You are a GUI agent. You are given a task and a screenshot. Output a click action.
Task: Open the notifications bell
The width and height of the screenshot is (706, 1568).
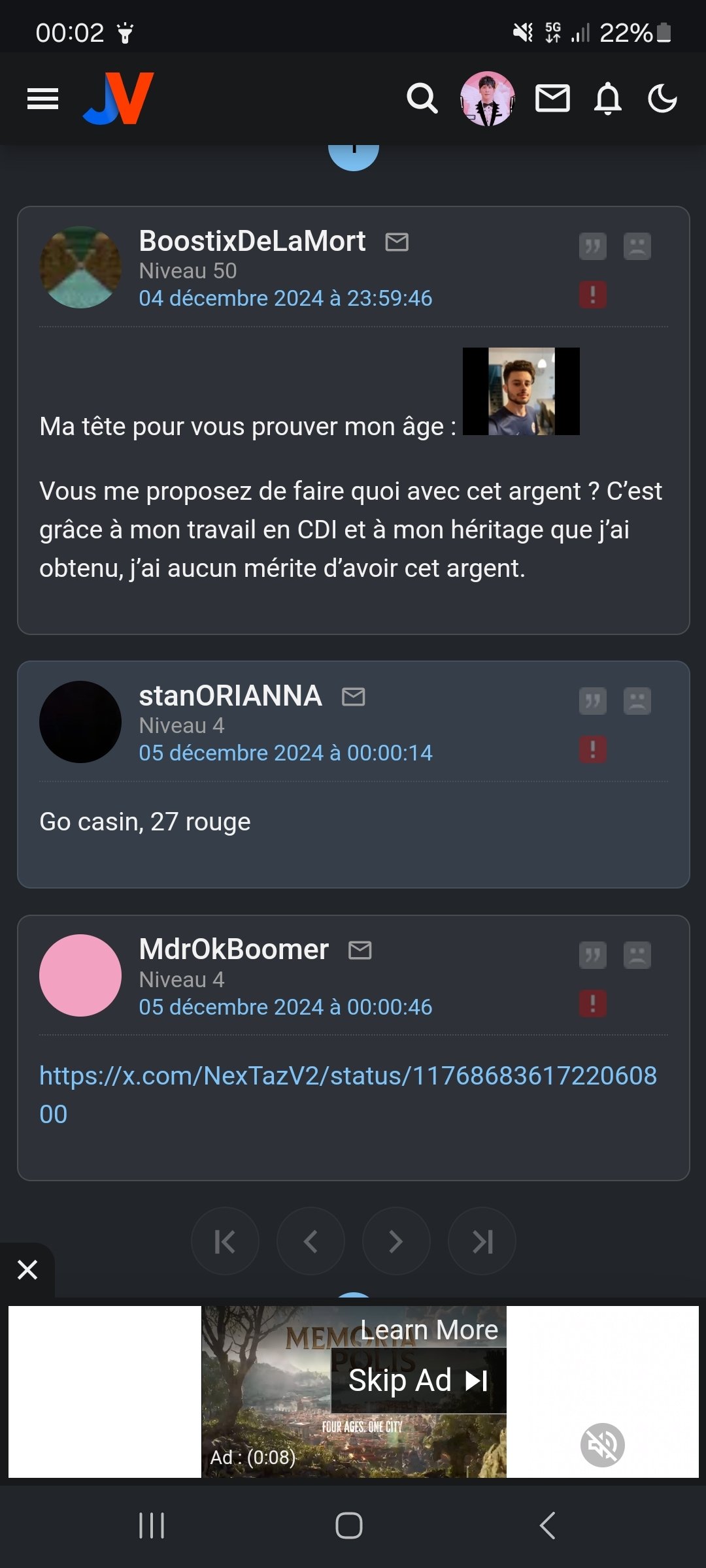(x=607, y=99)
